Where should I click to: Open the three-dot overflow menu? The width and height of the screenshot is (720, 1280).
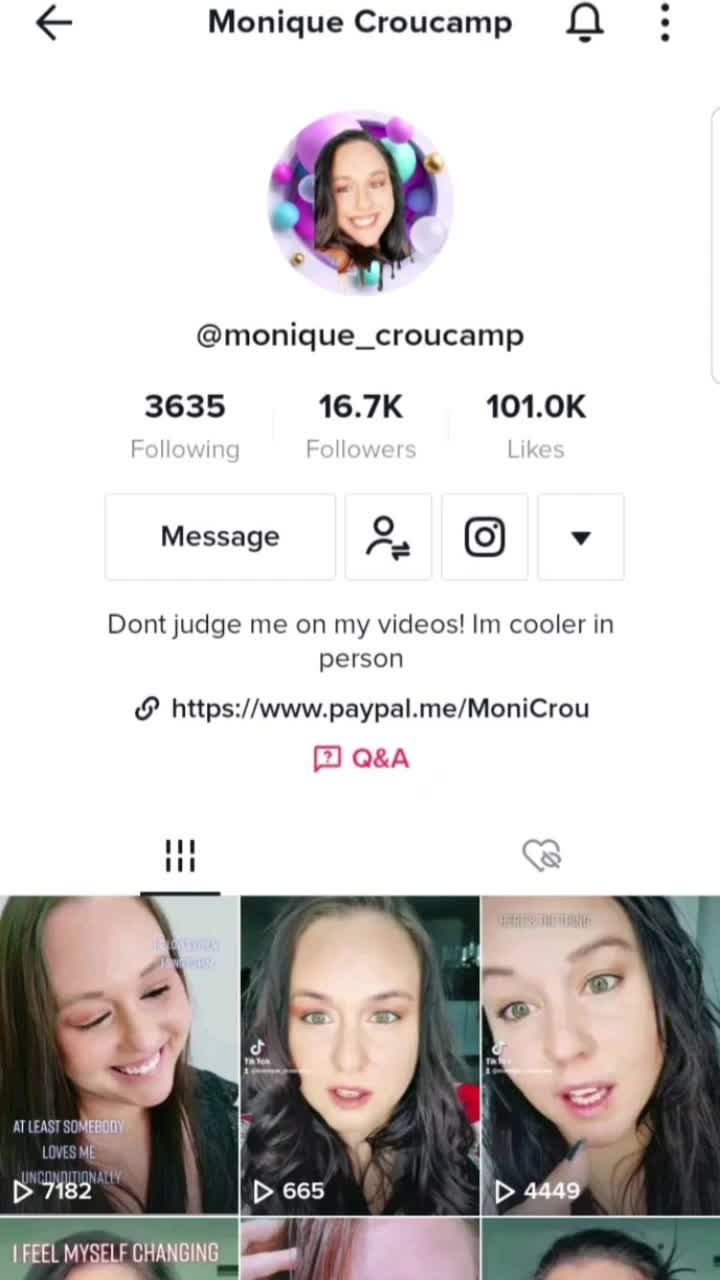(665, 23)
